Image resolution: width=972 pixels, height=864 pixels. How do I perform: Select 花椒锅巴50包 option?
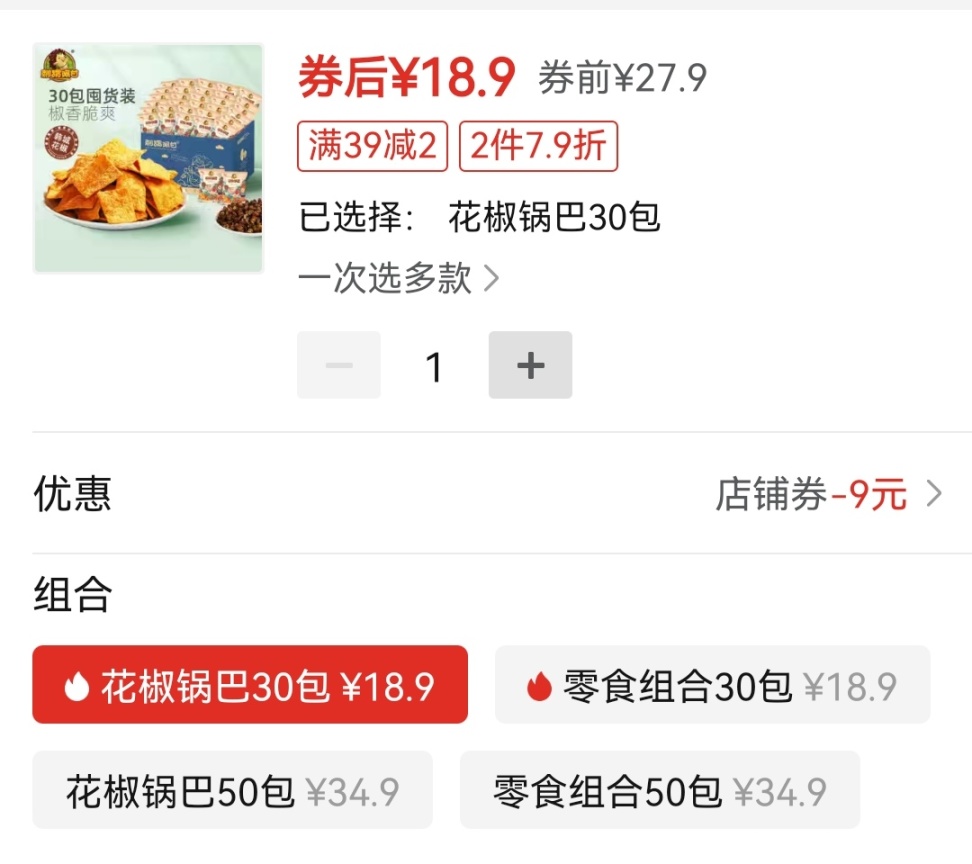[232, 791]
